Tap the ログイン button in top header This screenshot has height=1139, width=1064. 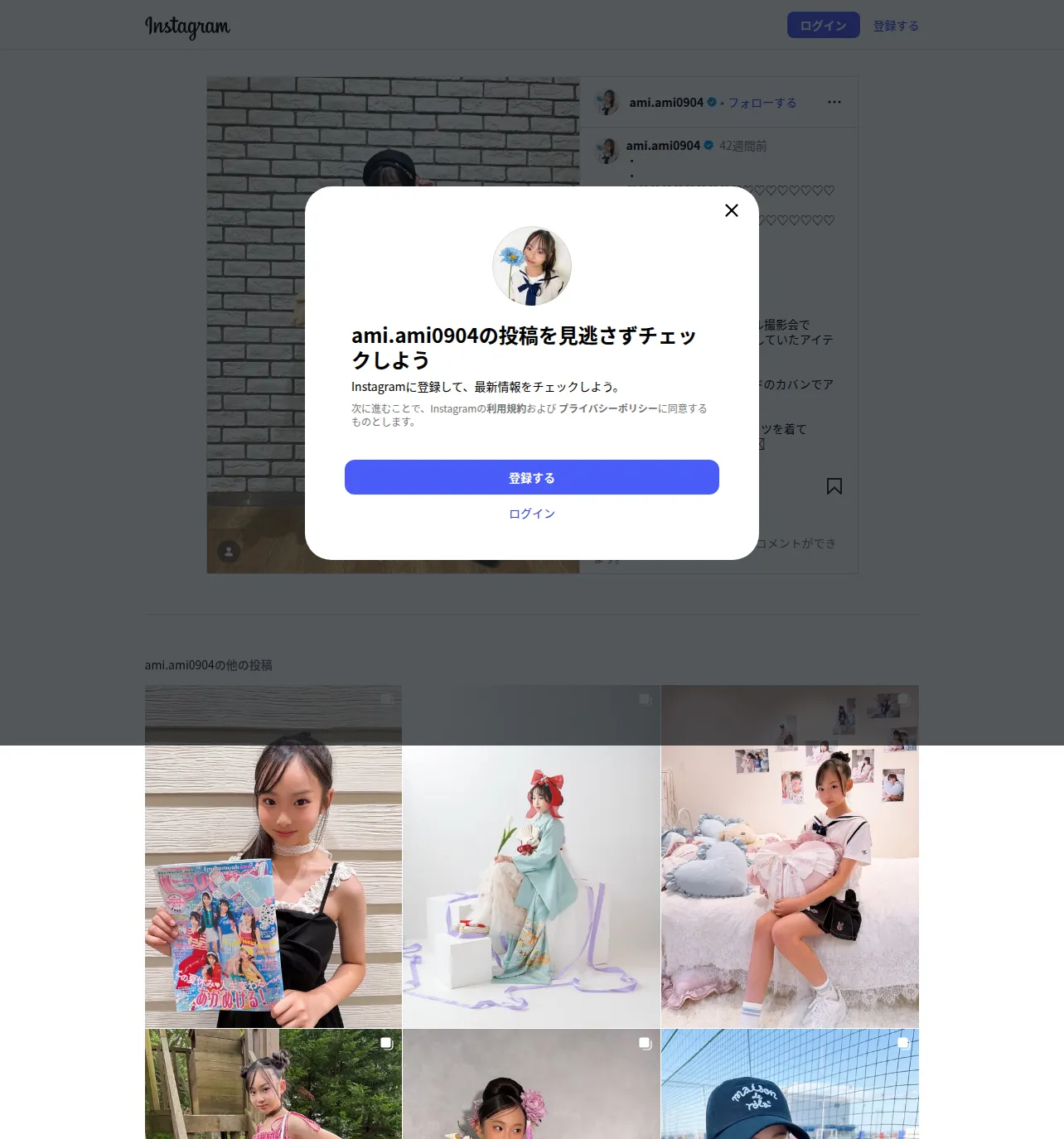(824, 26)
